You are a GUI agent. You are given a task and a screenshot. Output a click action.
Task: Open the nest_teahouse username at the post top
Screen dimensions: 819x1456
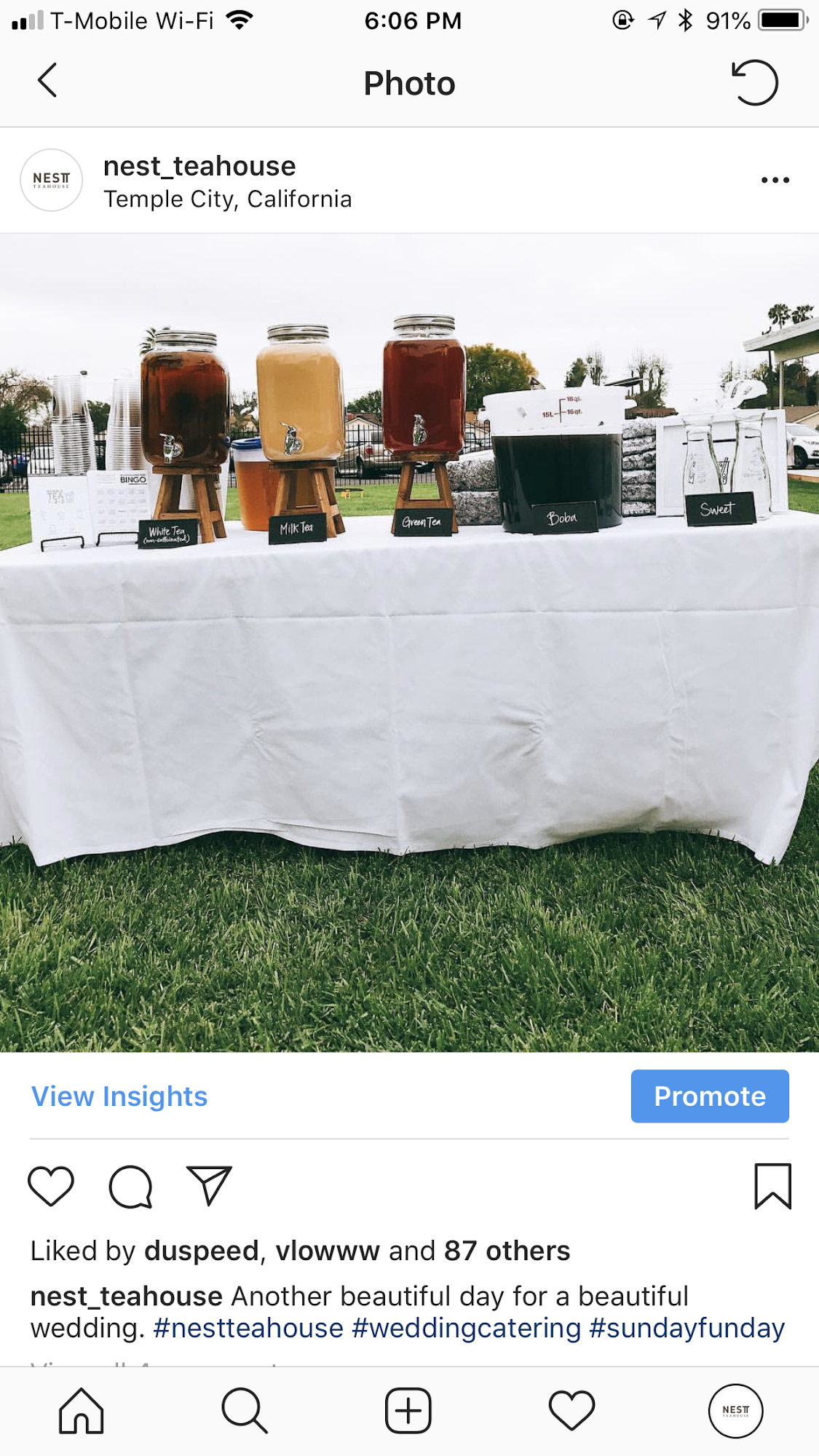point(199,166)
